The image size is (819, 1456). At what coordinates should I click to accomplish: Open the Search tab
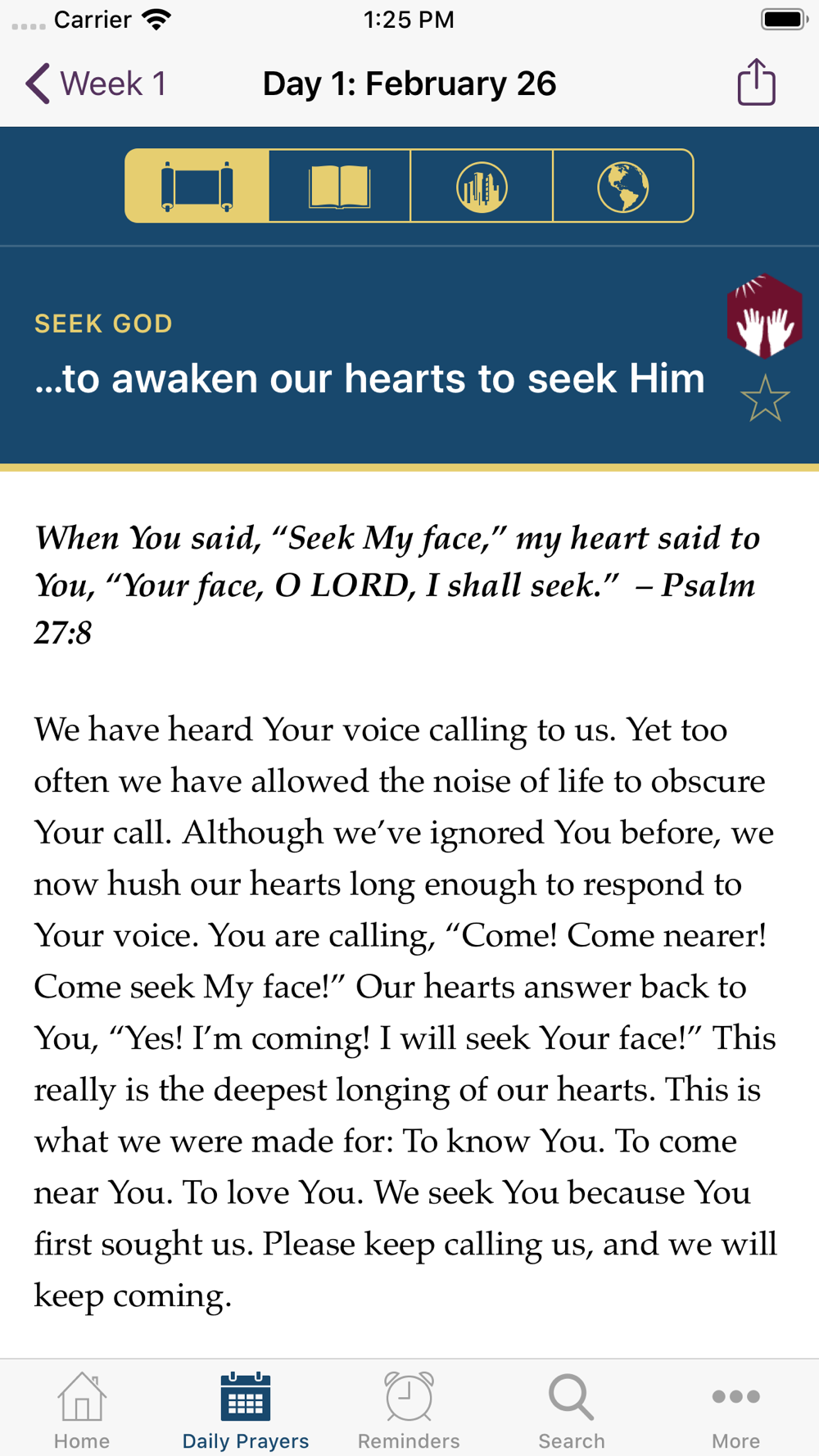tap(572, 1410)
